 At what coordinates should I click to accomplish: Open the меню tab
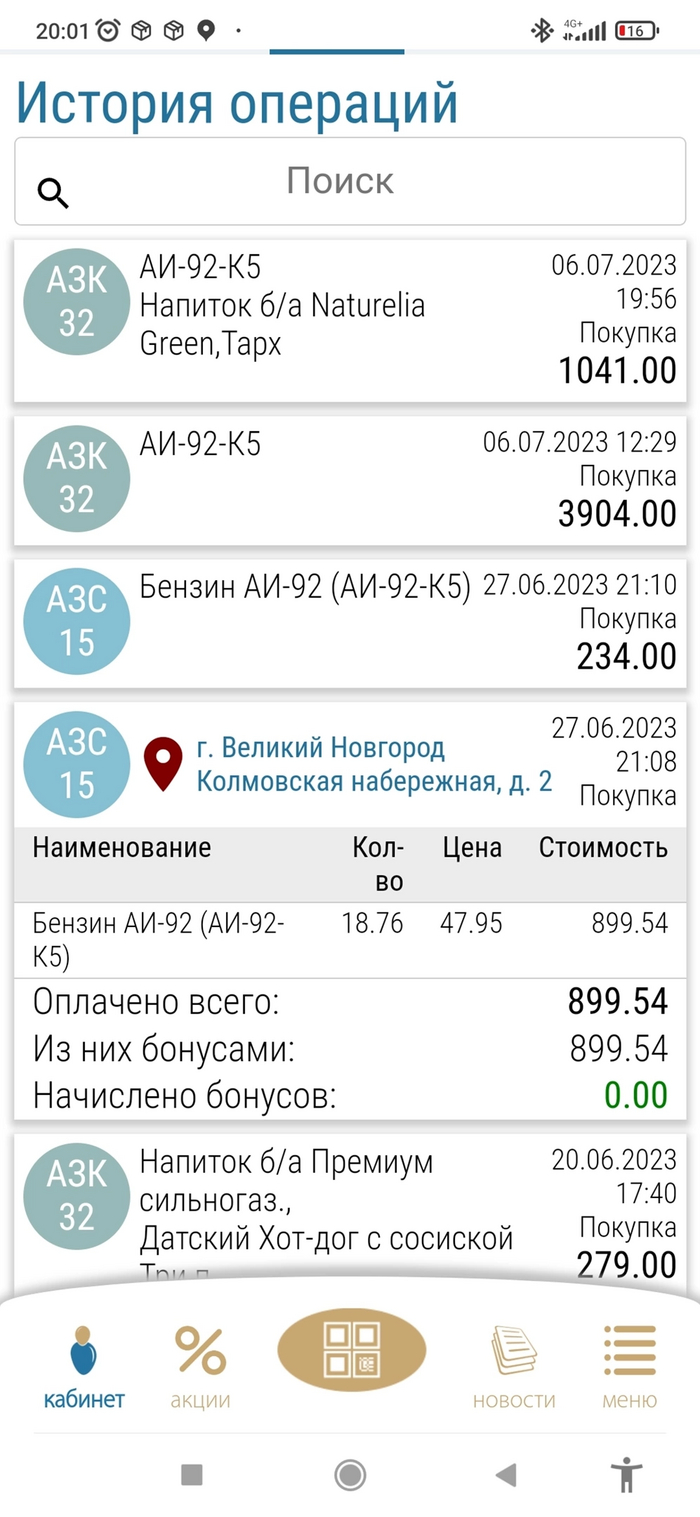pos(629,1366)
